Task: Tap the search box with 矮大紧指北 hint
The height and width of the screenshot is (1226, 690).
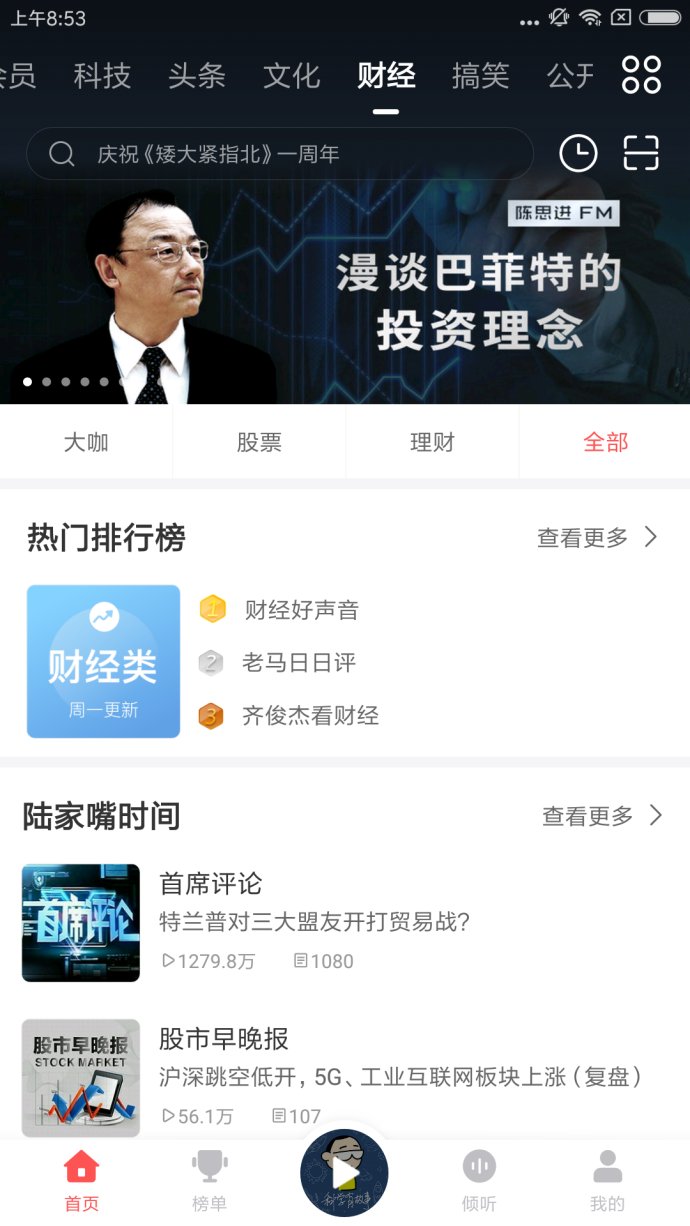Action: (x=280, y=154)
